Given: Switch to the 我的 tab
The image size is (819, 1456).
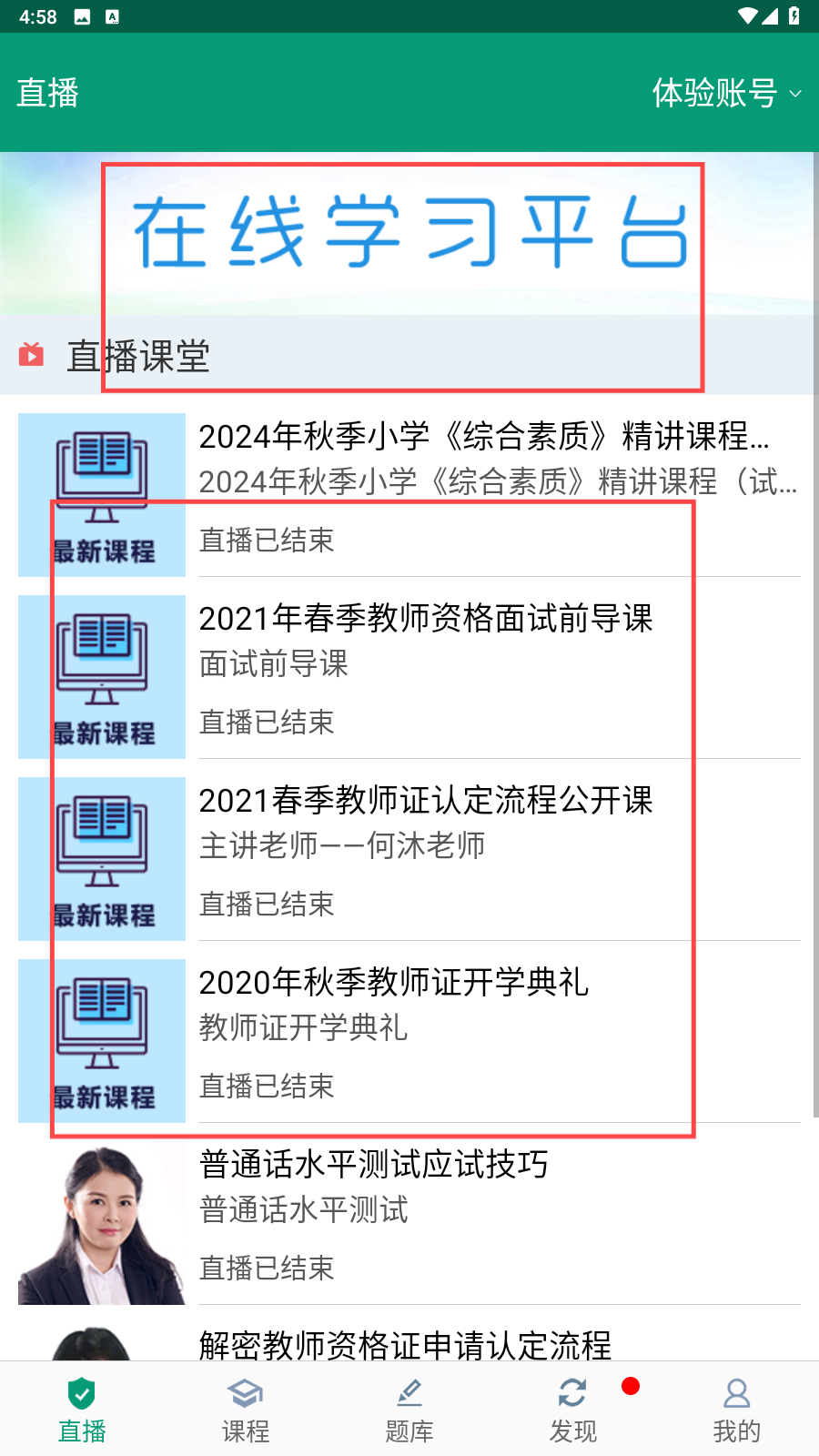Looking at the screenshot, I should click(737, 1409).
